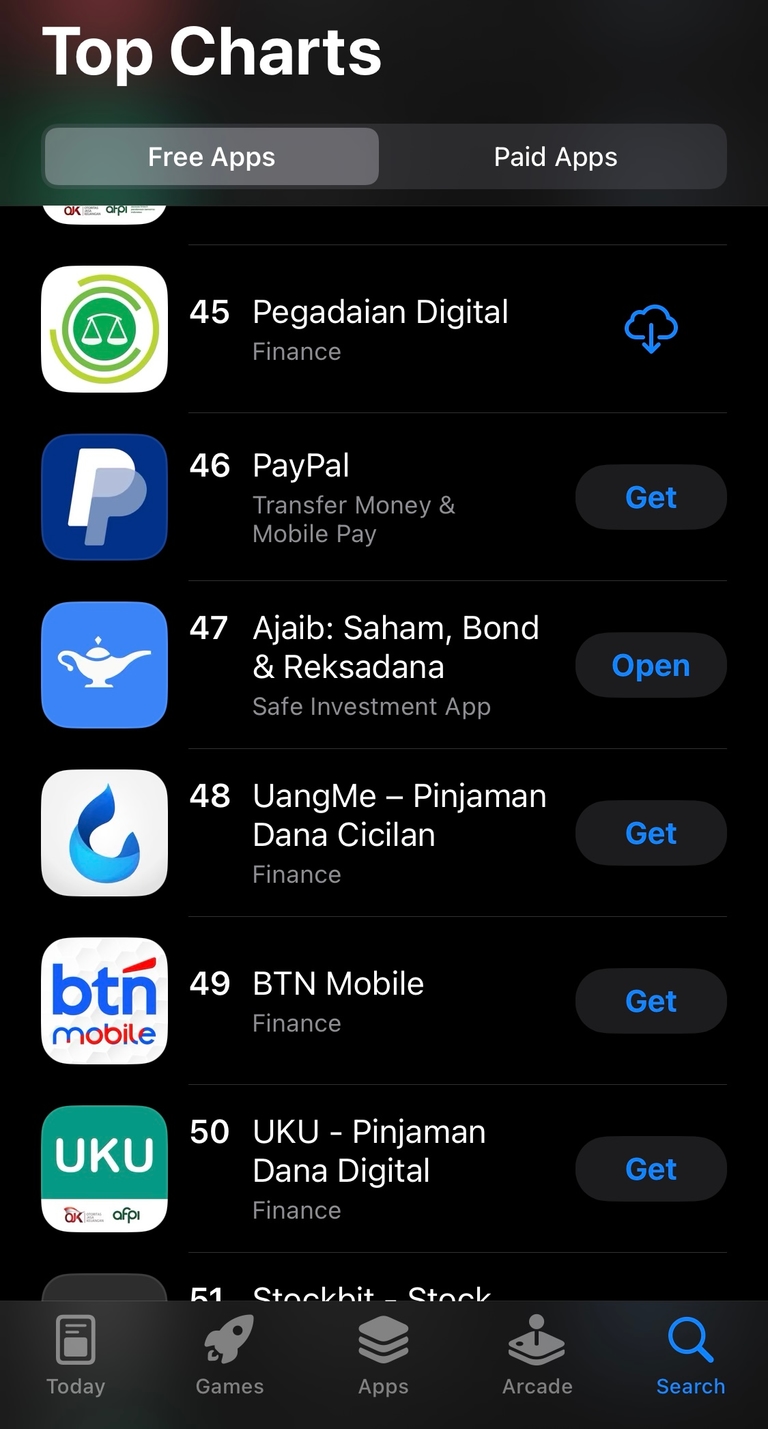Switch to the Paid Apps segment
Viewport: 768px width, 1429px height.
click(x=555, y=157)
